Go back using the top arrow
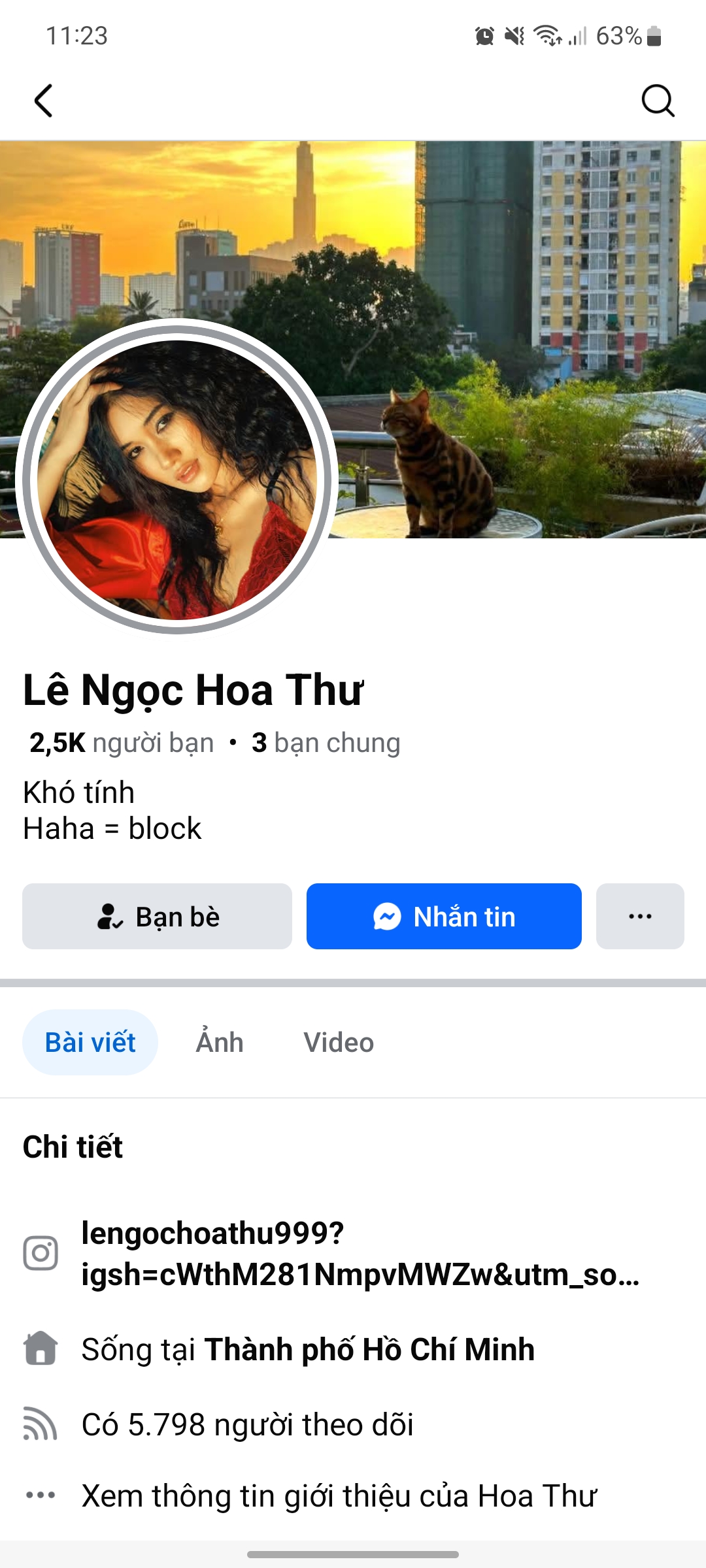This screenshot has height=1568, width=706. 43,101
